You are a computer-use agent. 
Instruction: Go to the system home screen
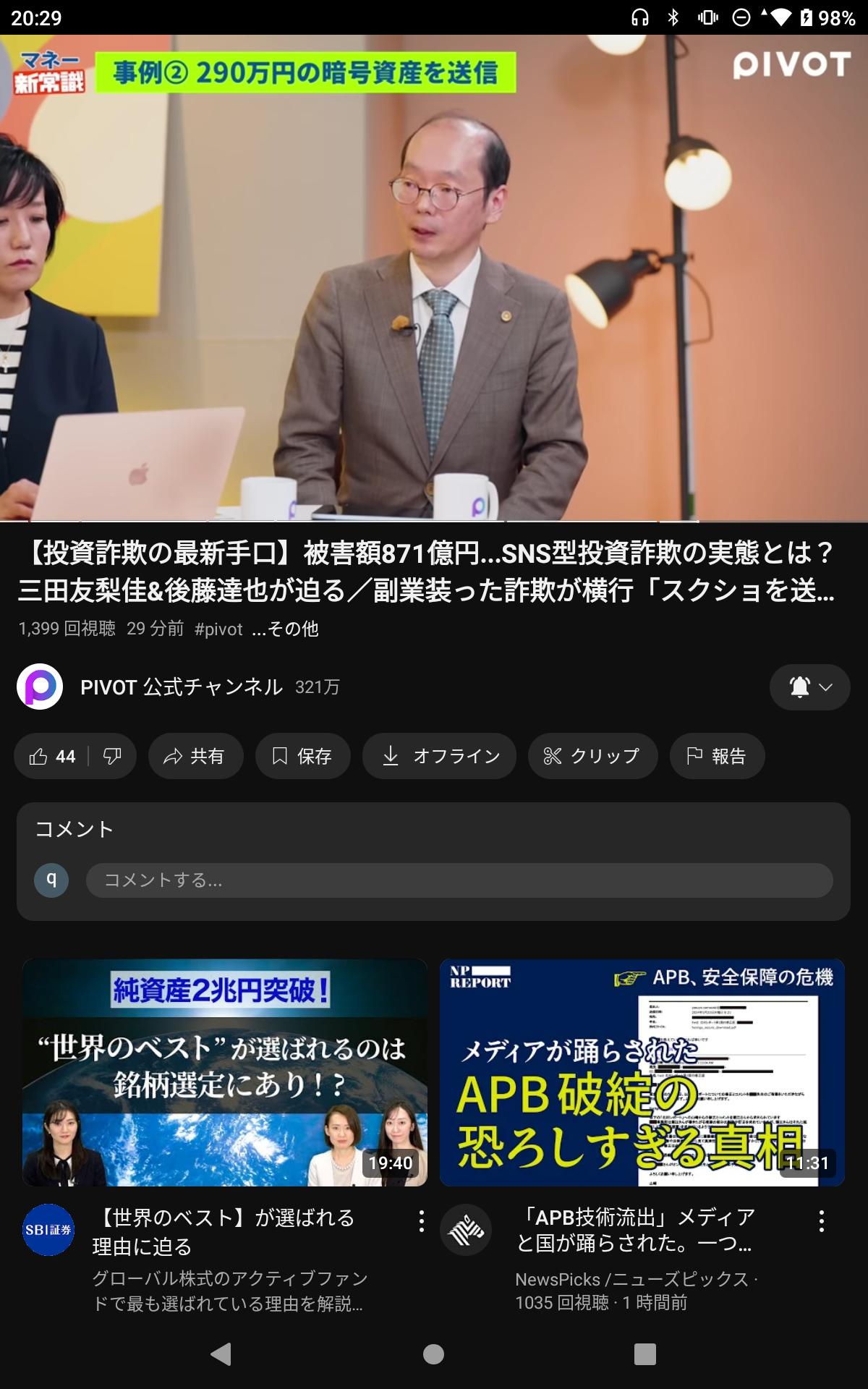tap(433, 1354)
